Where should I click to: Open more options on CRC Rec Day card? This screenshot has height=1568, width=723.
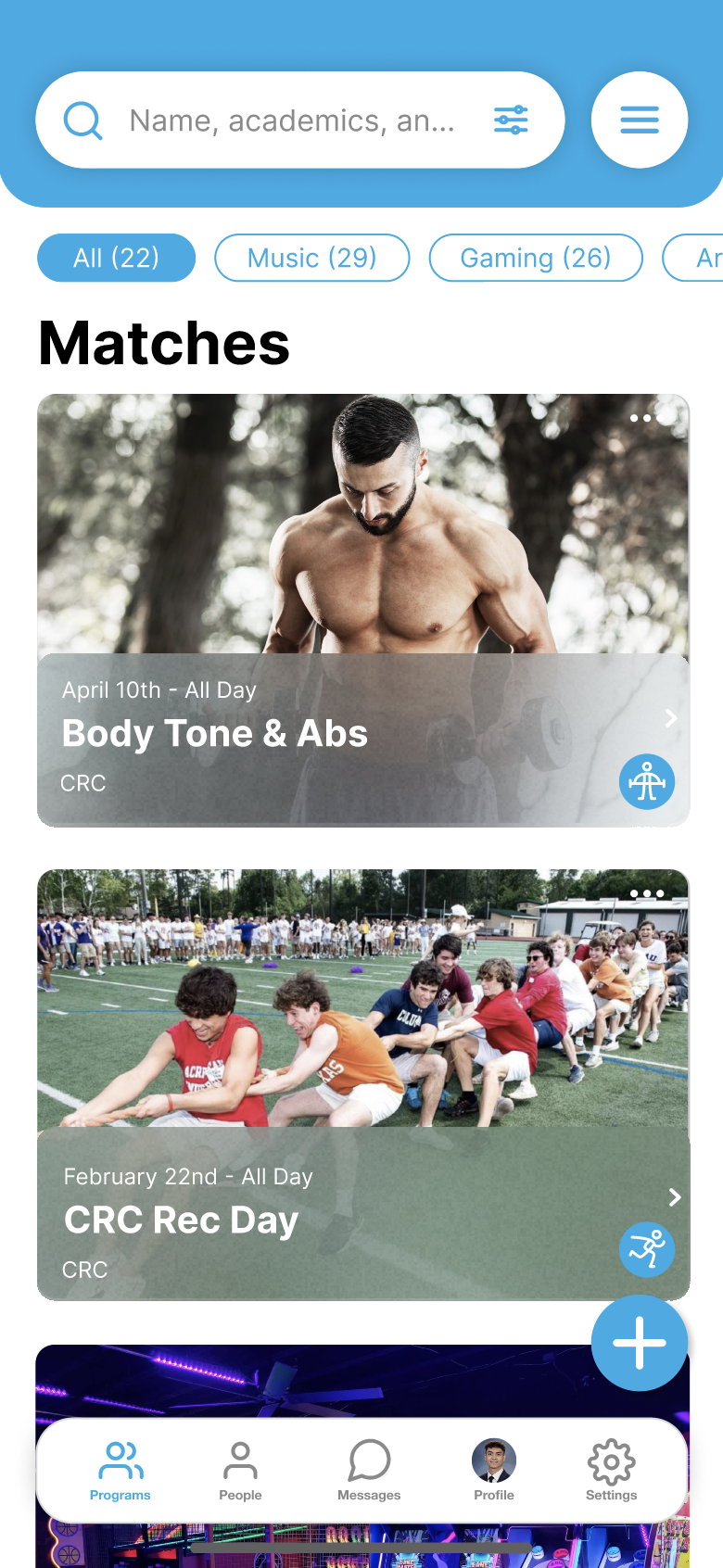point(647,894)
